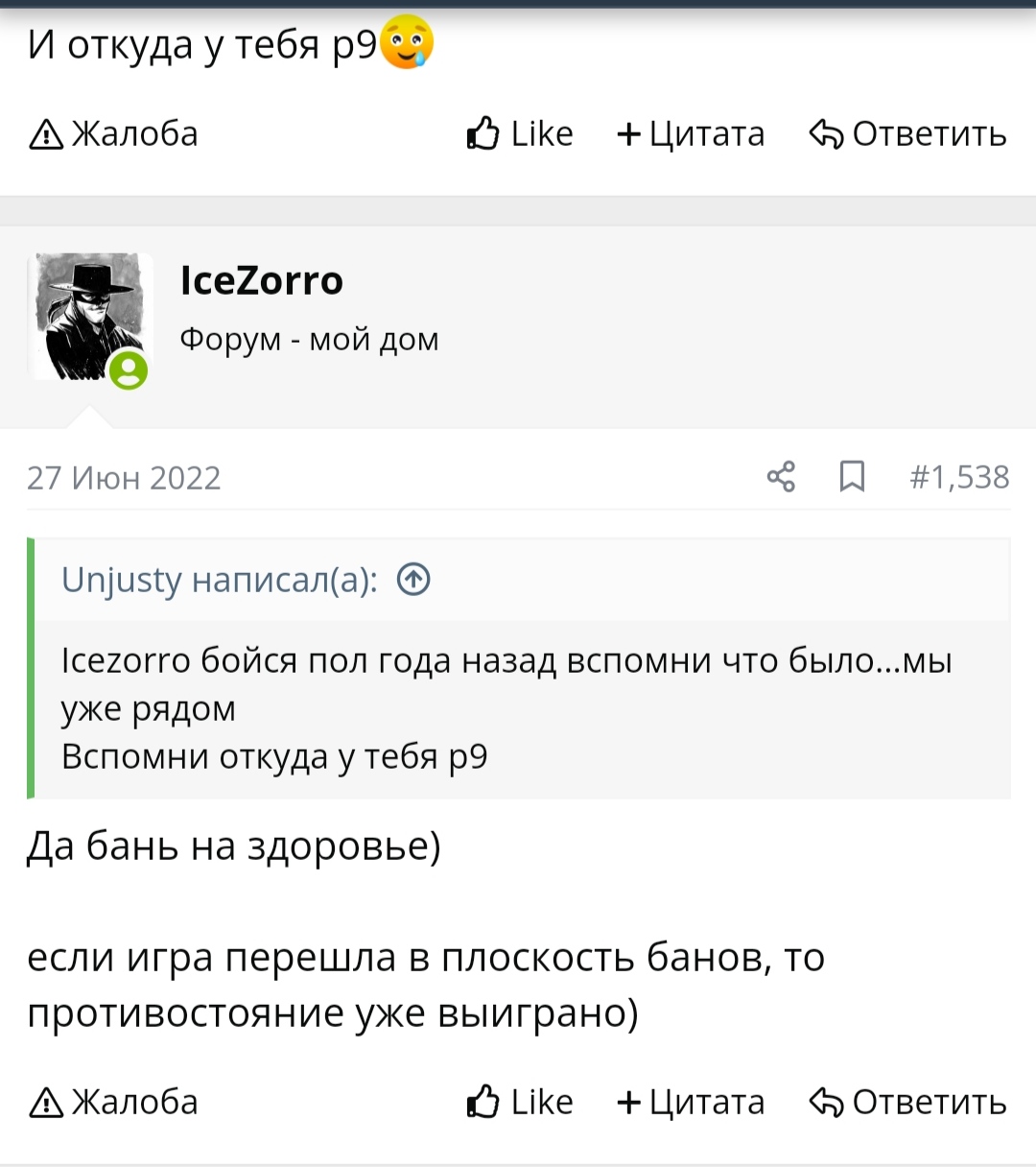This screenshot has height=1167, width=1036.
Task: Bookmark IceZorro's post
Action: (852, 476)
